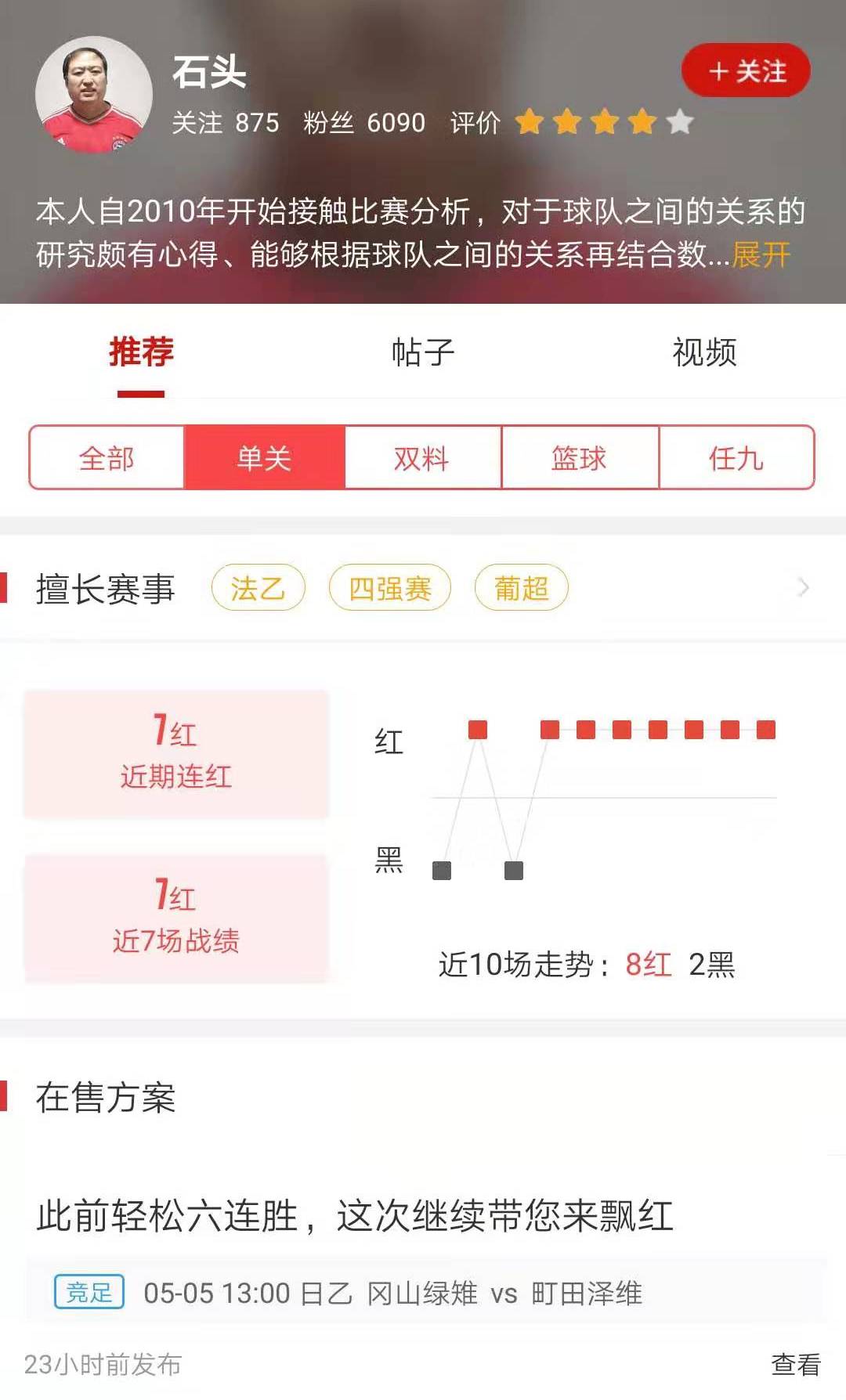Open 石头's profile avatar

(94, 95)
